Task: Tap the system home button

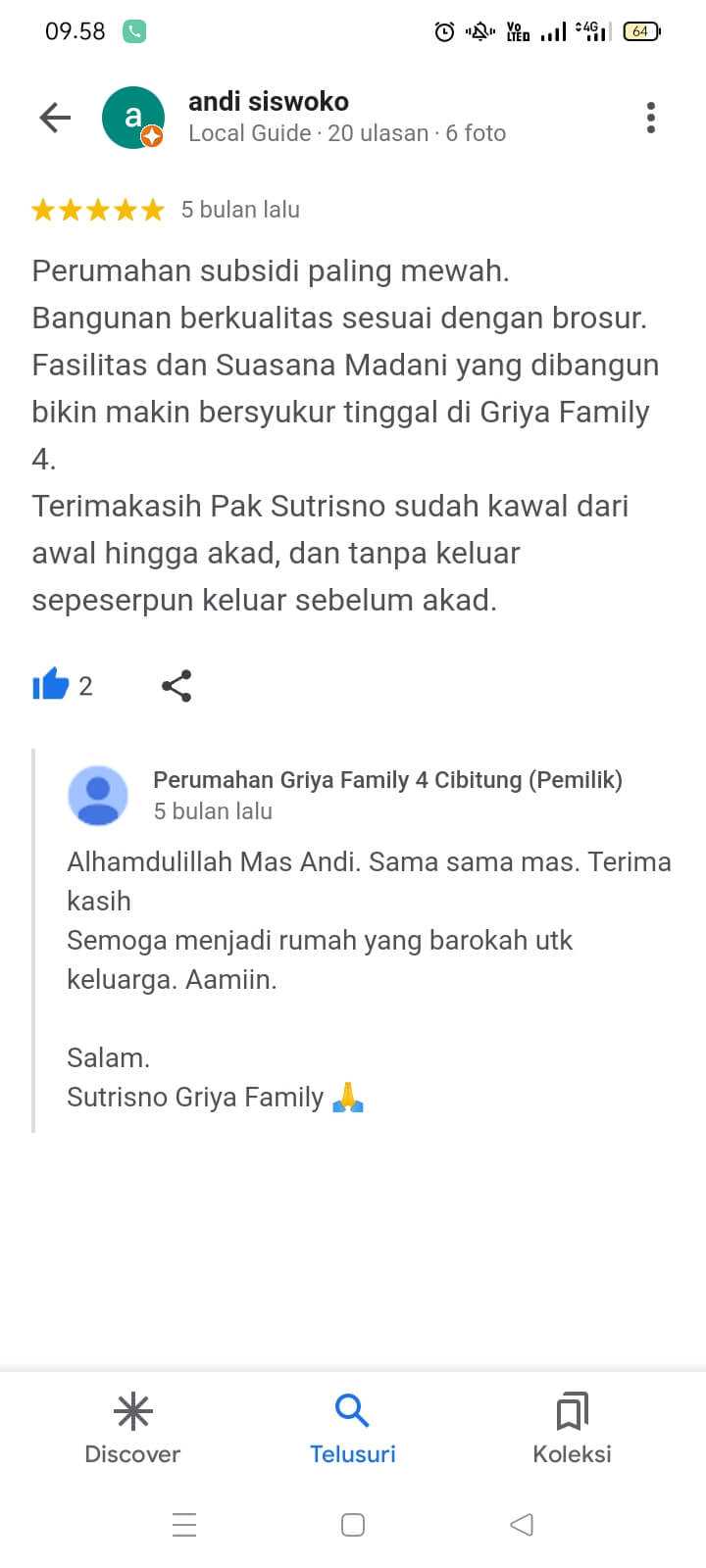Action: pyautogui.click(x=353, y=1525)
